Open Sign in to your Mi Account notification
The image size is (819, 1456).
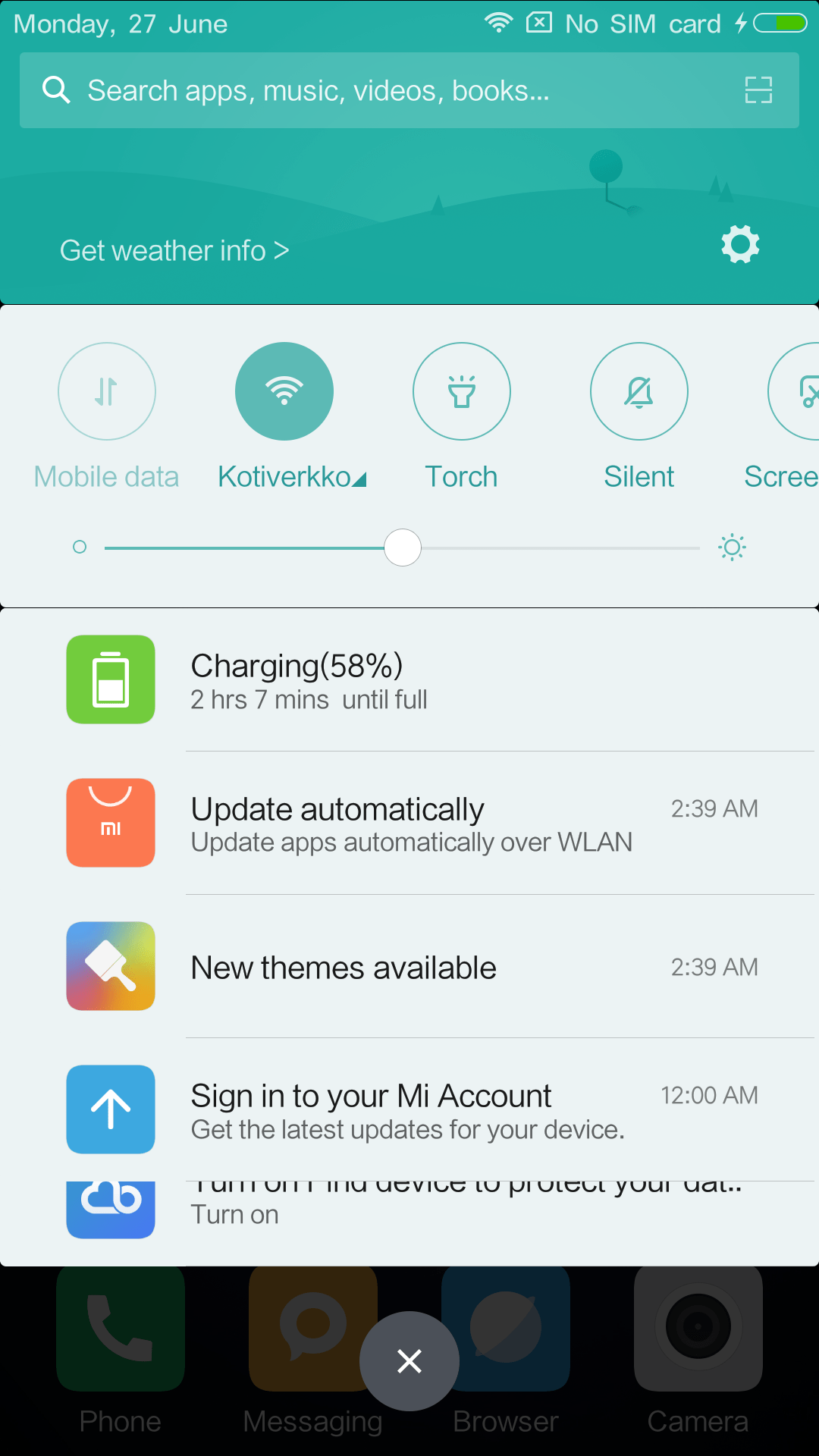409,1110
